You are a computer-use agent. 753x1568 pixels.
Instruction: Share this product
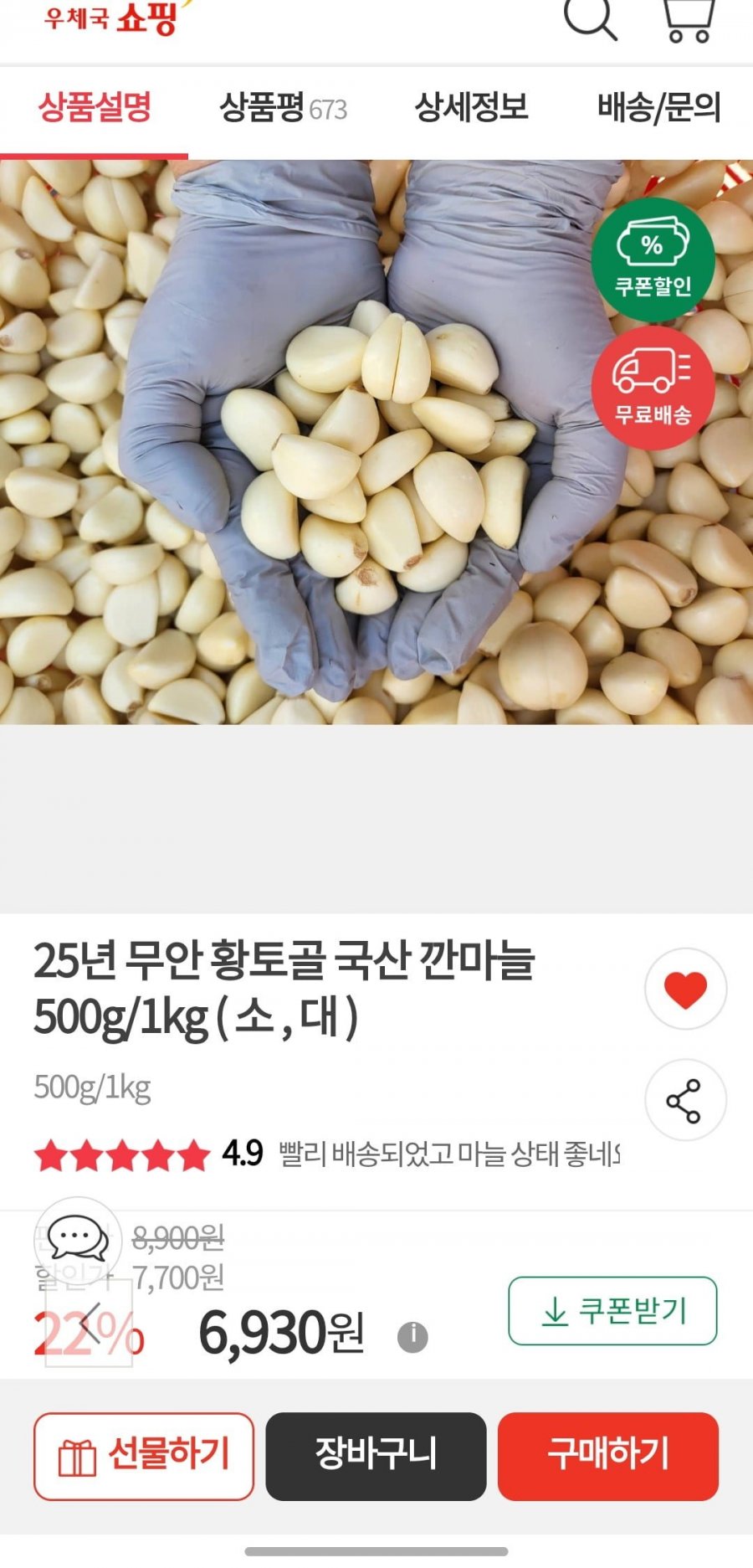[x=685, y=1101]
